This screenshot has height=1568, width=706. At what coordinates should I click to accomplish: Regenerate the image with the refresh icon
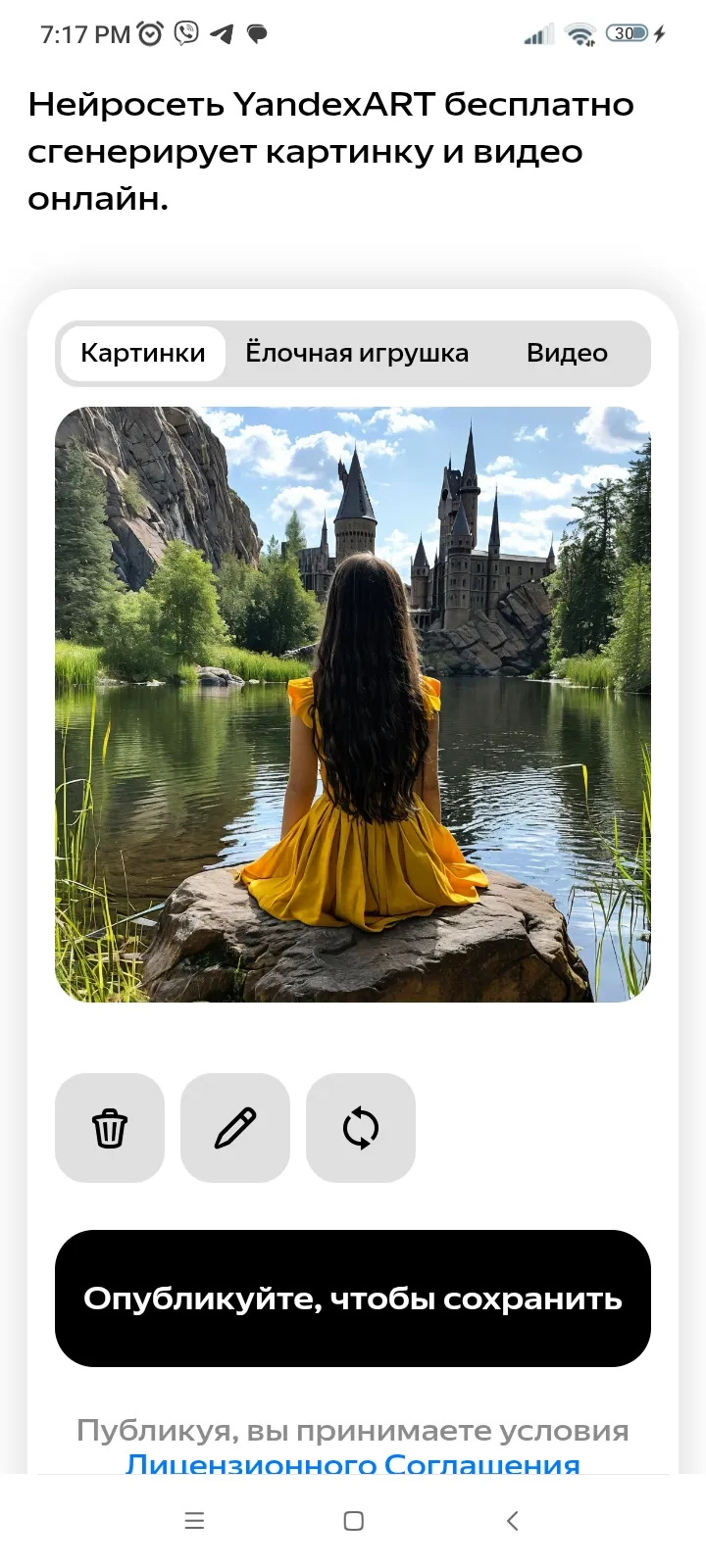[x=361, y=1128]
